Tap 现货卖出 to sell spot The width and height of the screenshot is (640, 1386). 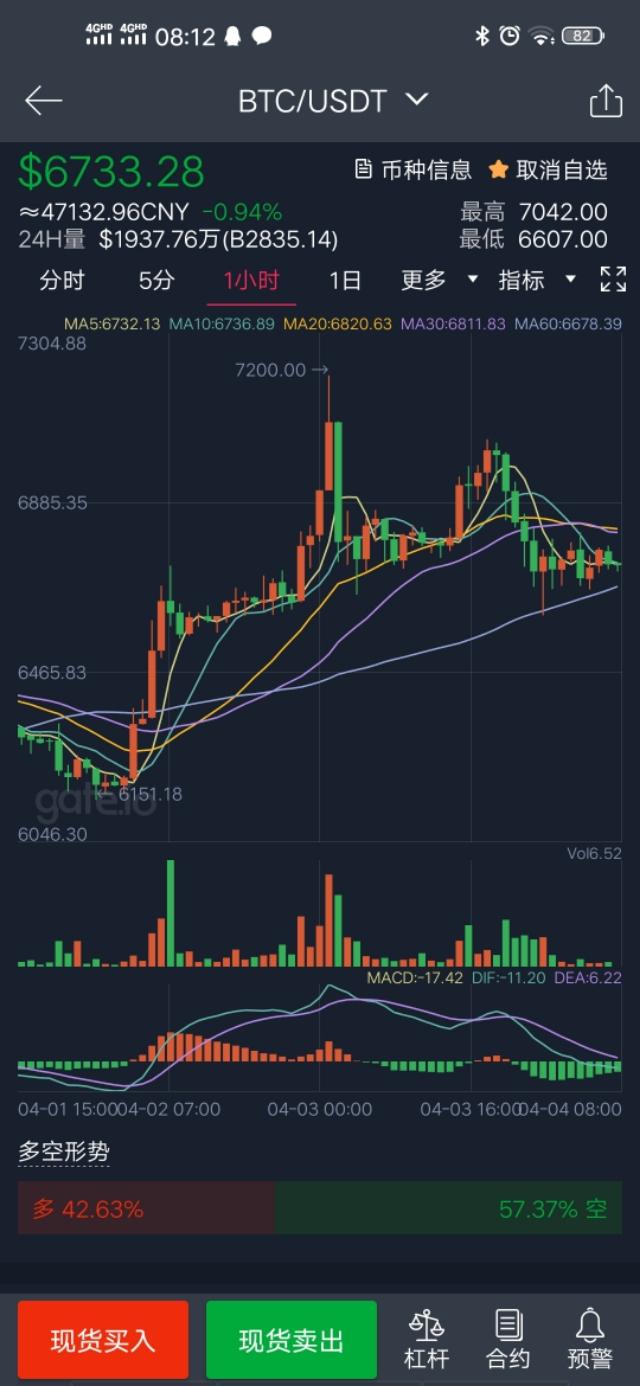pyautogui.click(x=291, y=1341)
